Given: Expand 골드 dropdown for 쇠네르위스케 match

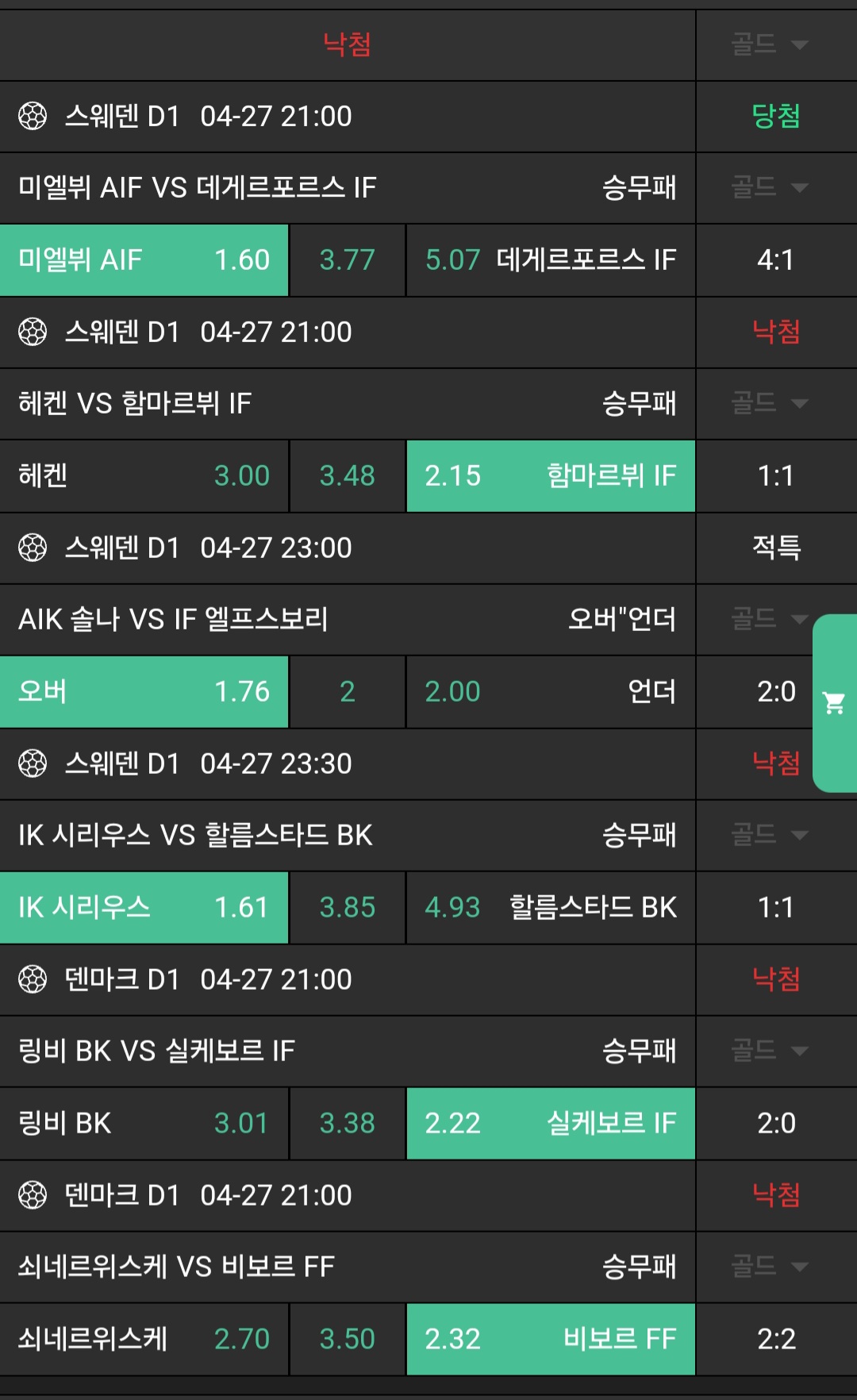Looking at the screenshot, I should (768, 1267).
